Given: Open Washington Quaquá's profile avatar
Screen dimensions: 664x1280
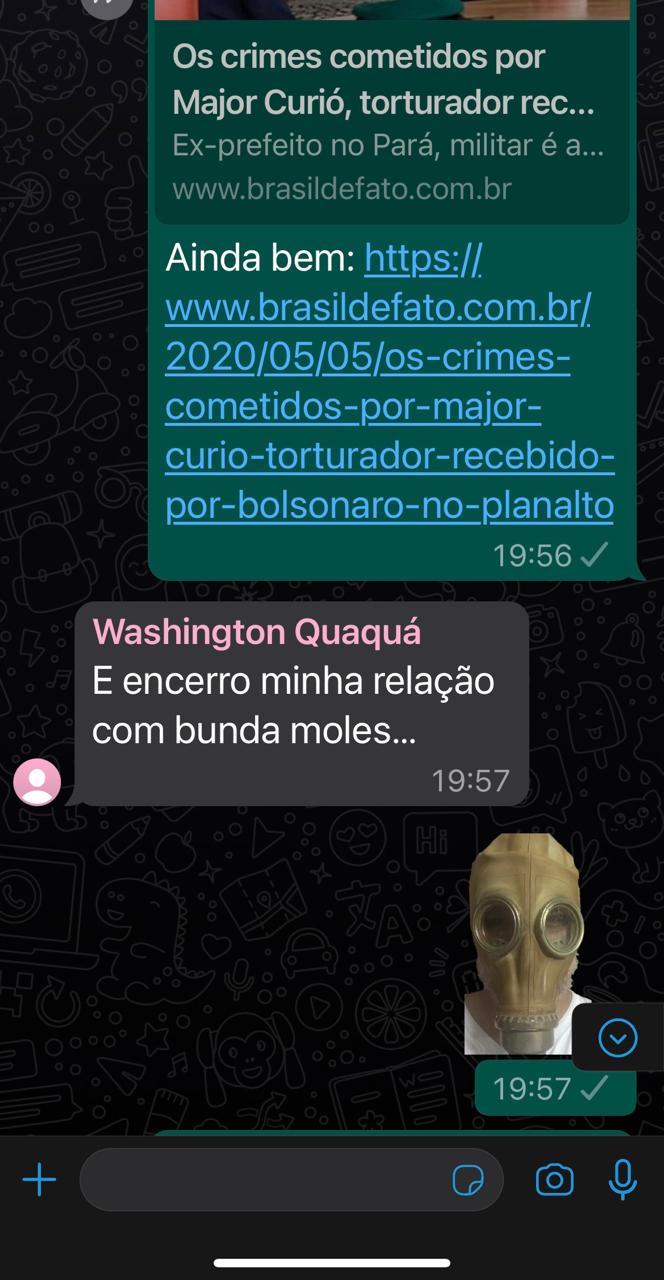Looking at the screenshot, I should [37, 782].
